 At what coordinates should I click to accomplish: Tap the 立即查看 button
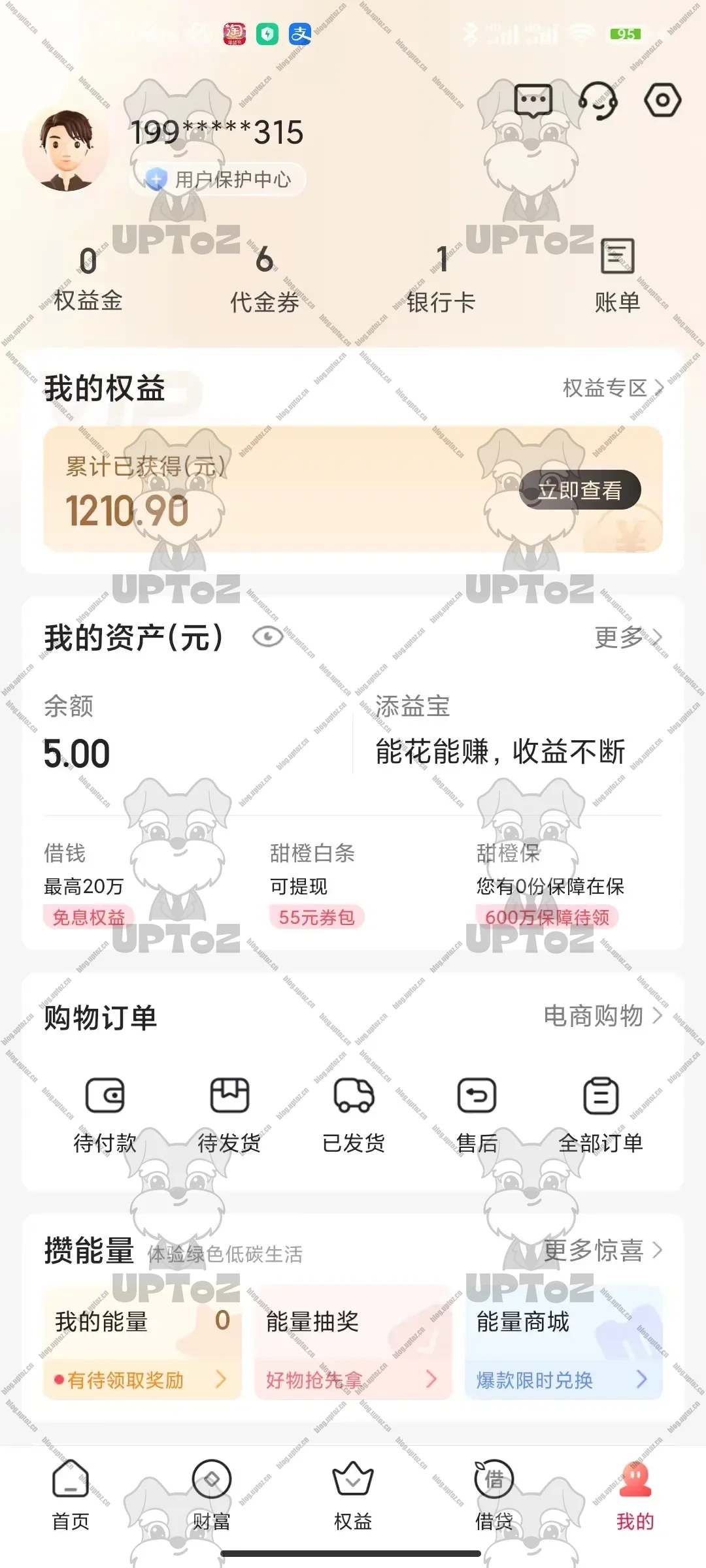[579, 490]
